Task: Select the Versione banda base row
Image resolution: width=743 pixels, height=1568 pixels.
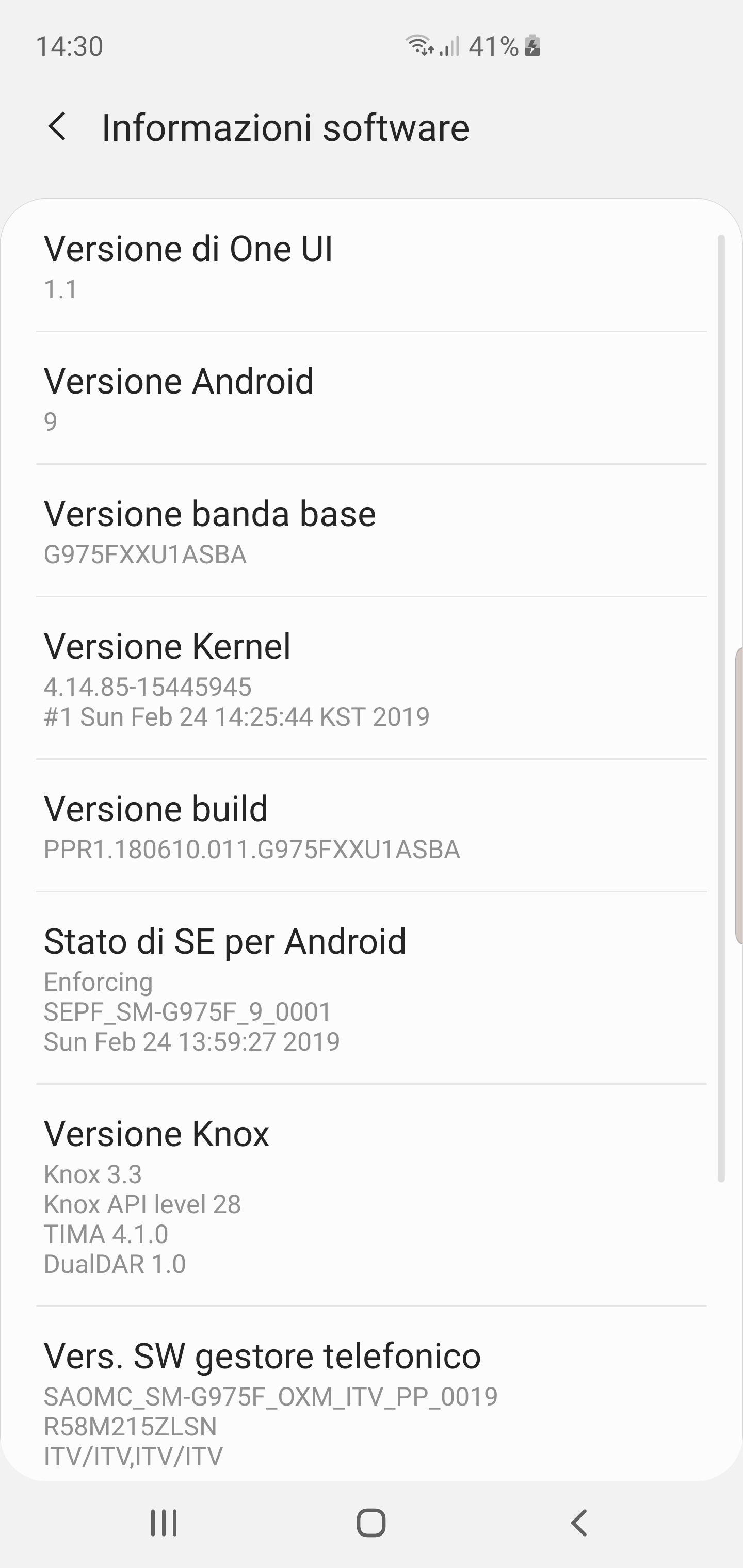Action: (x=372, y=531)
